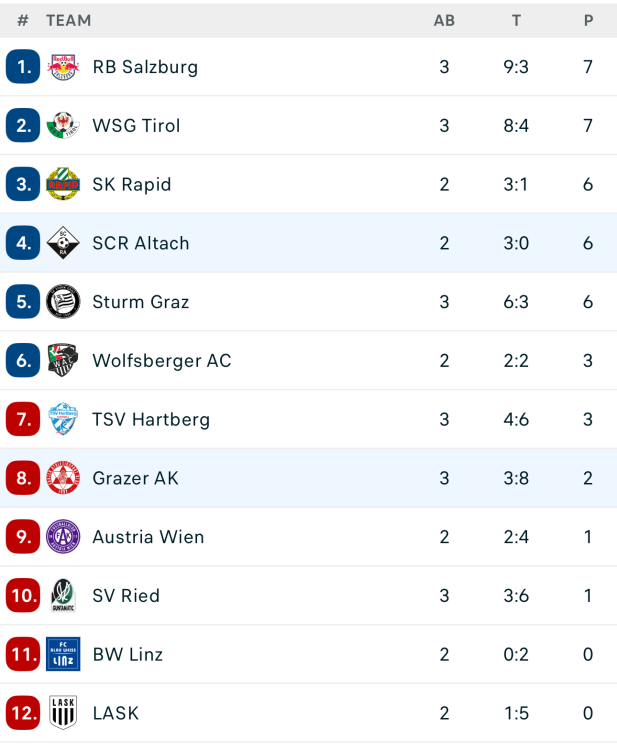Open WSG Tirol team row
The width and height of the screenshot is (617, 750).
pyautogui.click(x=136, y=126)
